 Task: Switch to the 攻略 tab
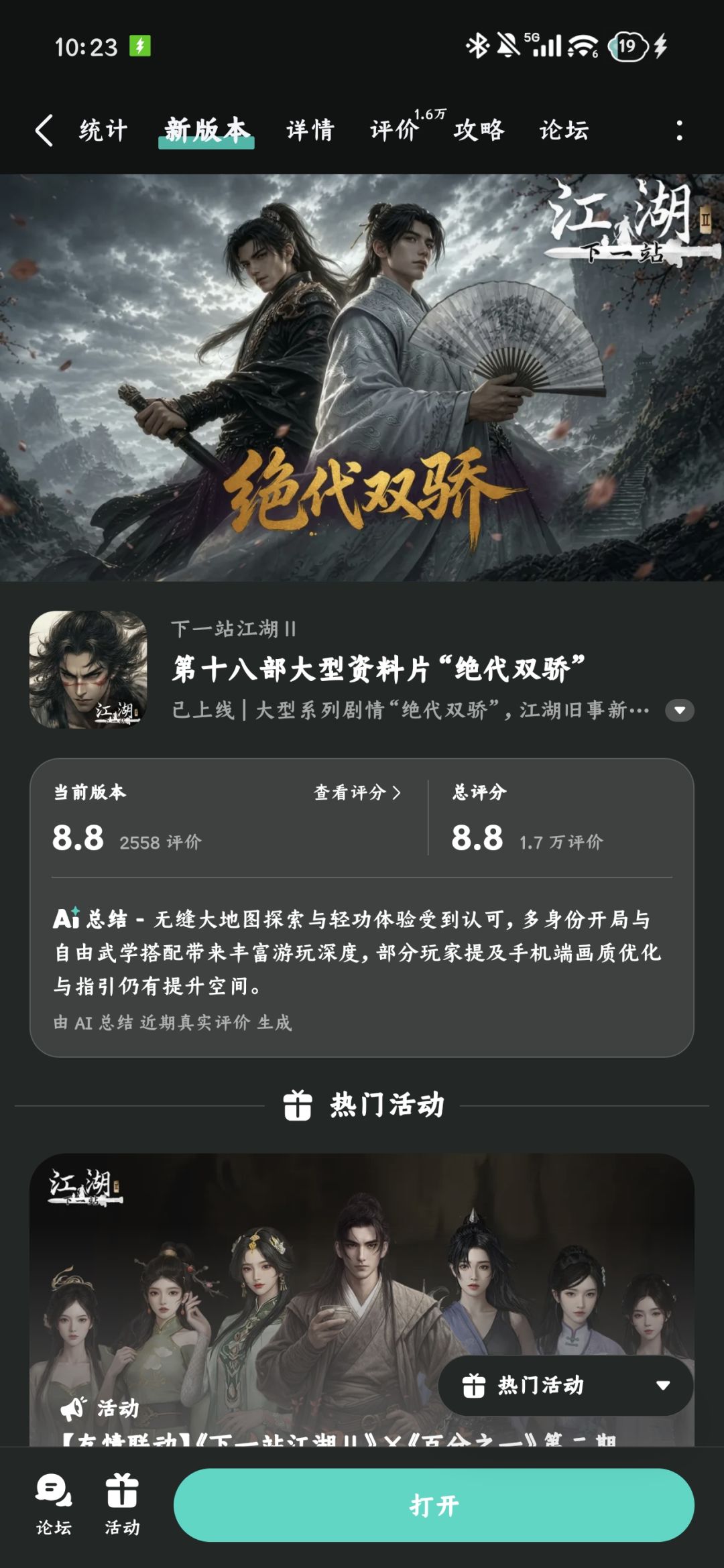479,130
